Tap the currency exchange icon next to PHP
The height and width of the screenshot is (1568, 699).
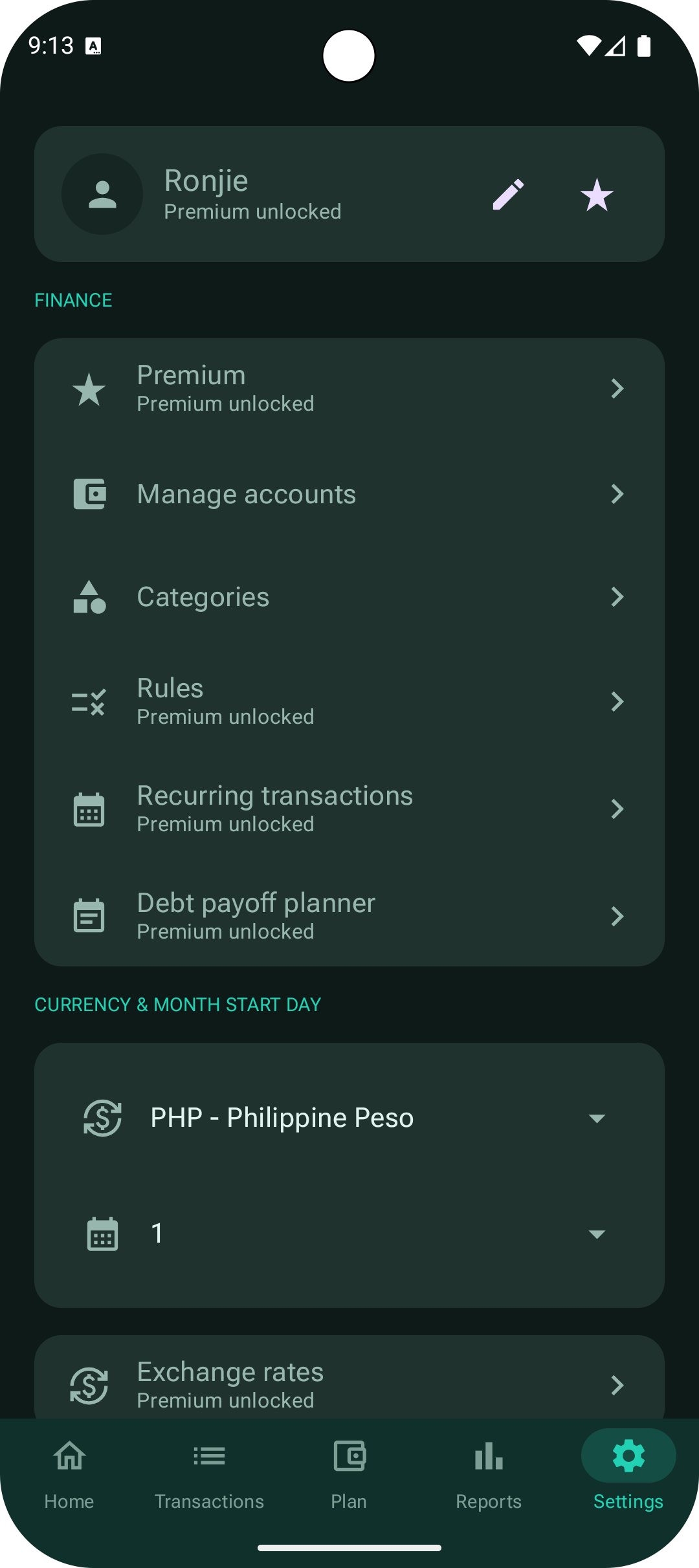[x=102, y=1117]
